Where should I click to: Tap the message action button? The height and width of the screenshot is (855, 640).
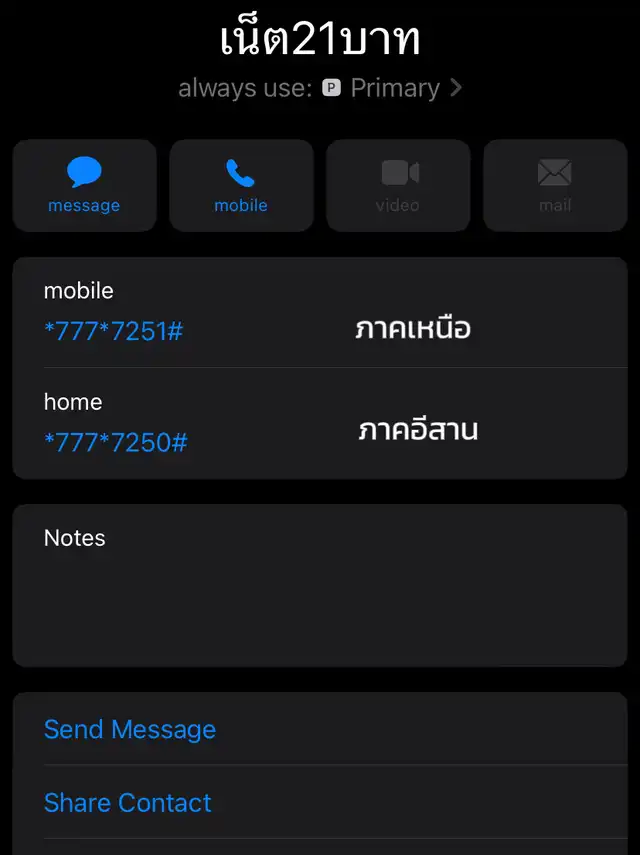click(84, 186)
